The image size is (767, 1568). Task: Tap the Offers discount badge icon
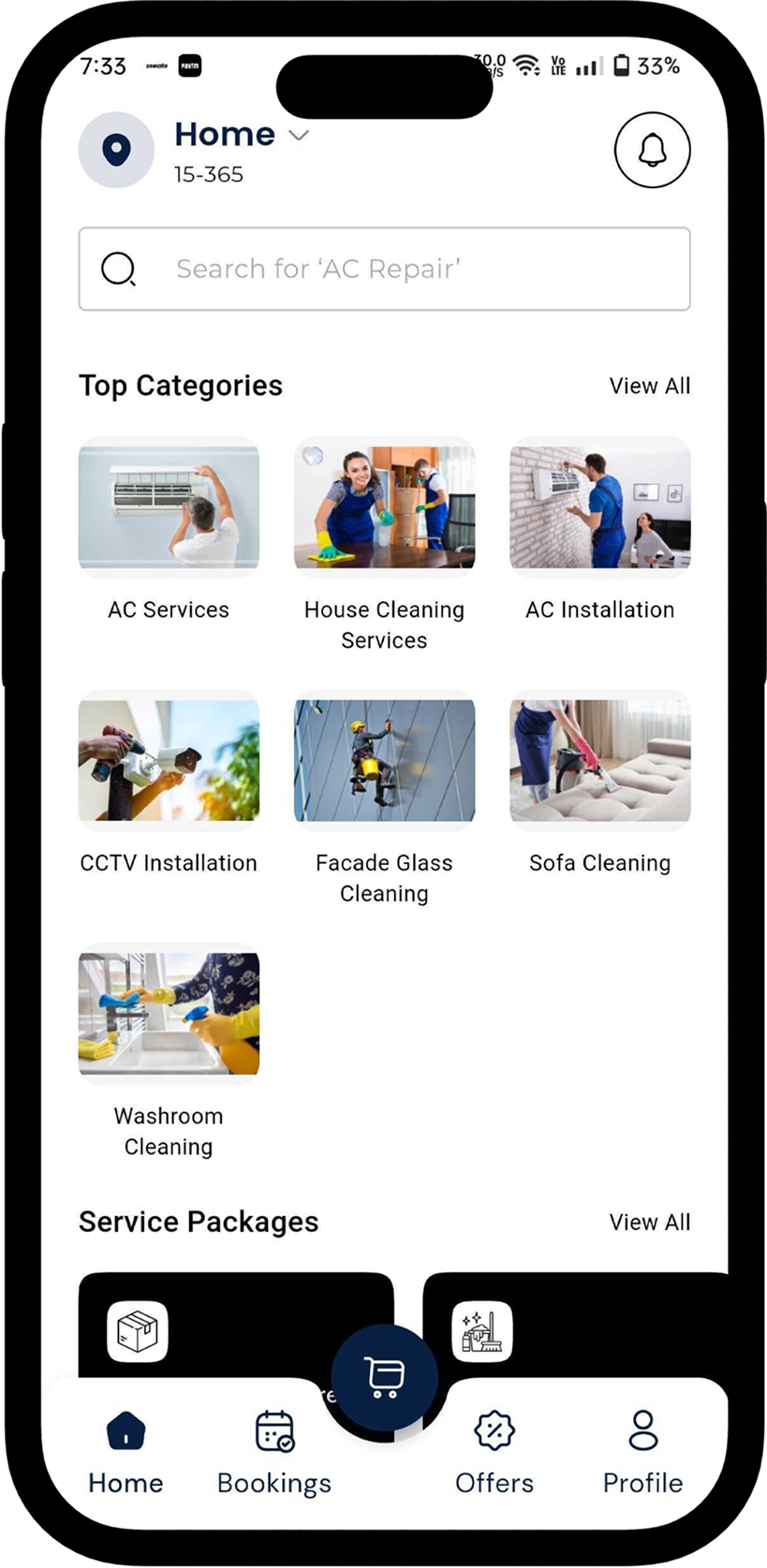[x=494, y=1430]
